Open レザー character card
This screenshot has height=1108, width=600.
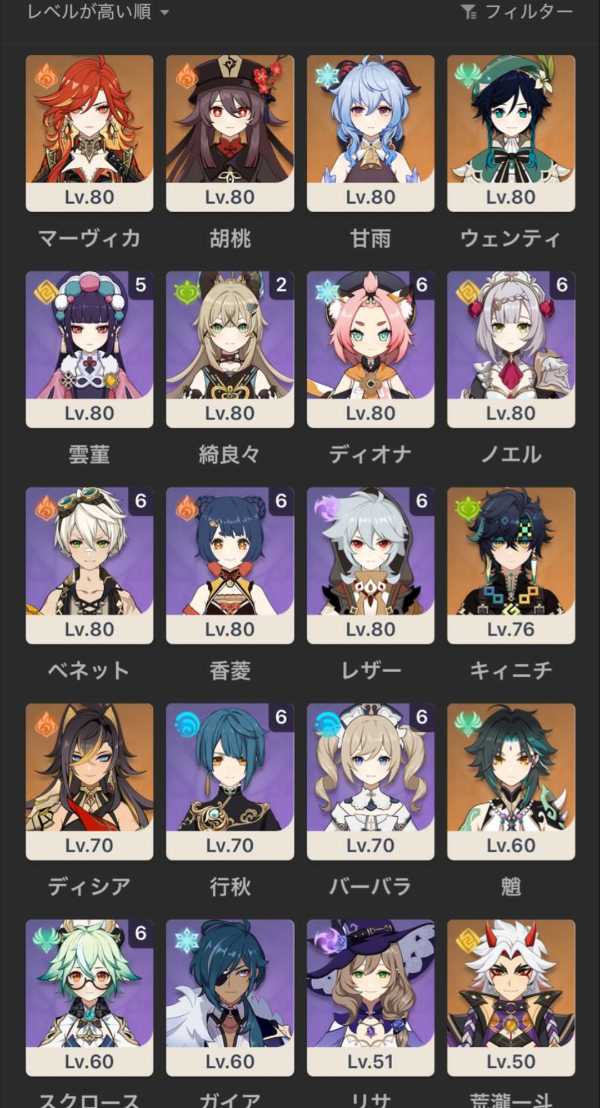(370, 565)
